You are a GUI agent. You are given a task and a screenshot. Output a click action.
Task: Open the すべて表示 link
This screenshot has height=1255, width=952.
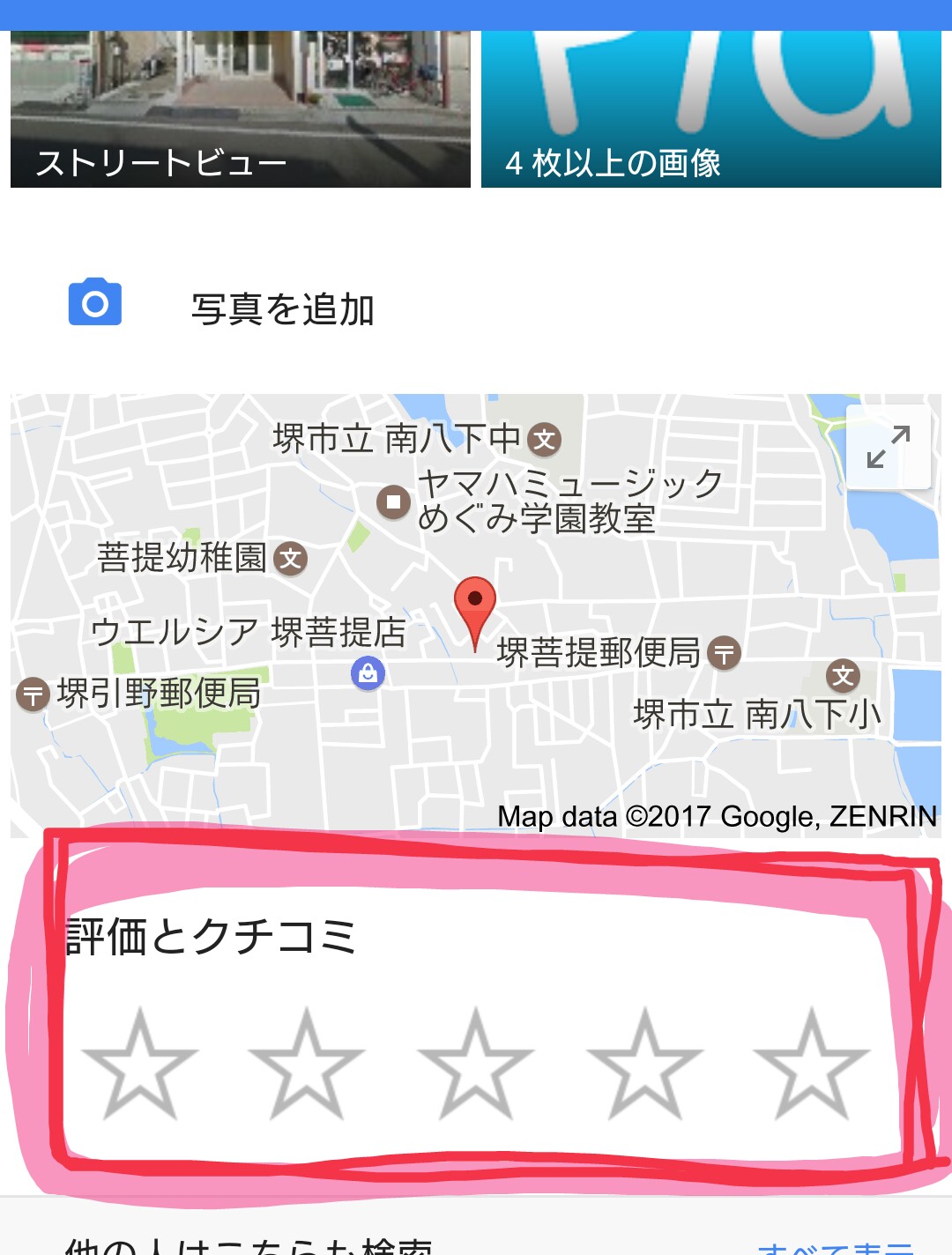click(836, 1248)
